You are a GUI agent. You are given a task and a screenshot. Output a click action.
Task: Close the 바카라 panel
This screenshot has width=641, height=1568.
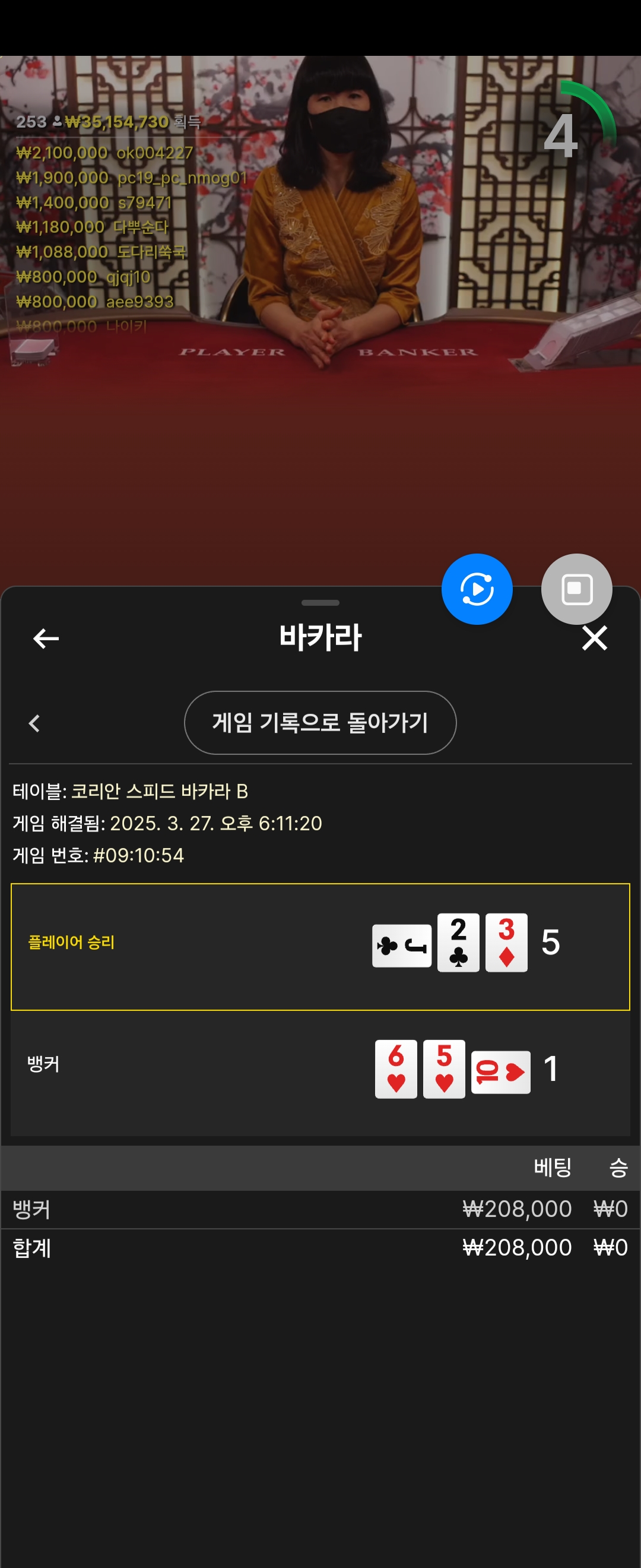tap(594, 638)
